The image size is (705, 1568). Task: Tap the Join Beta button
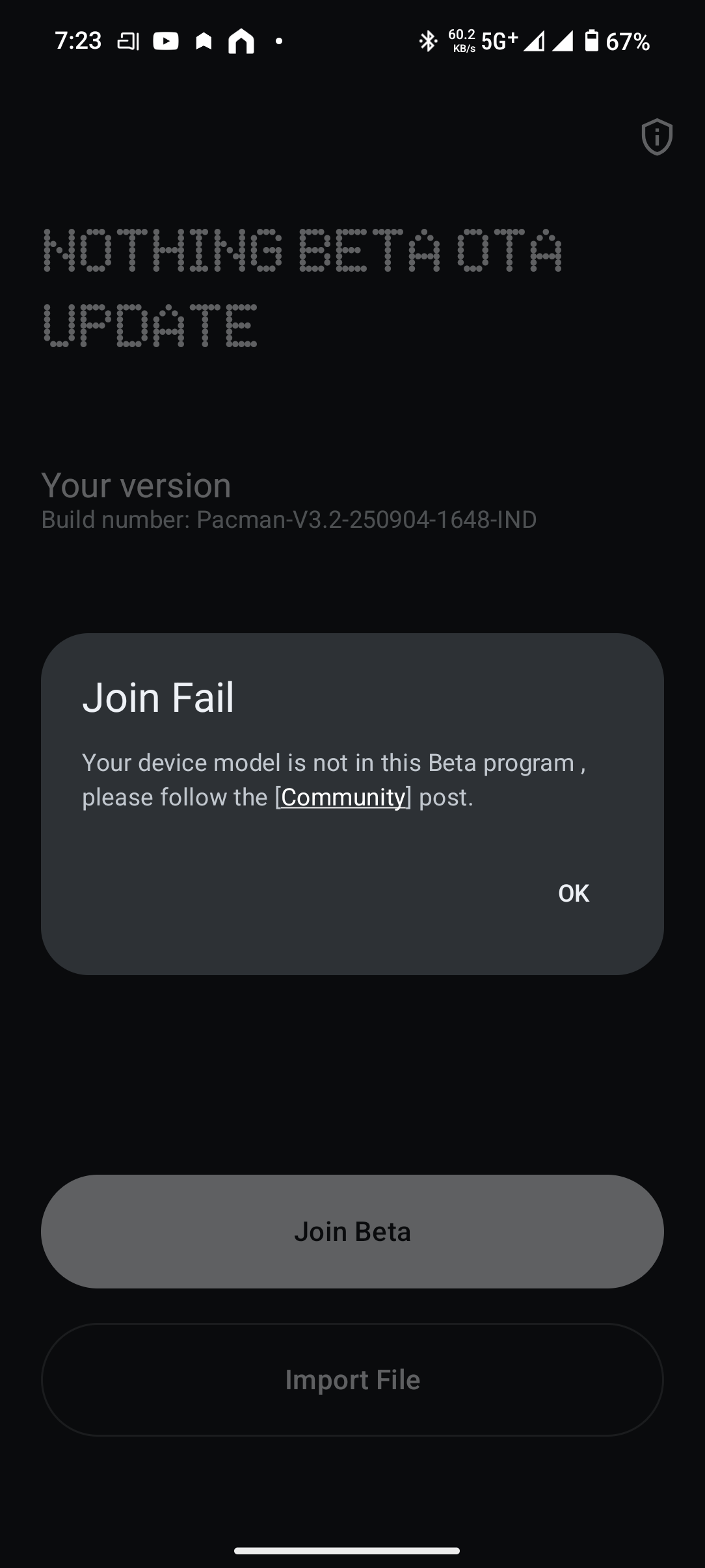352,1231
